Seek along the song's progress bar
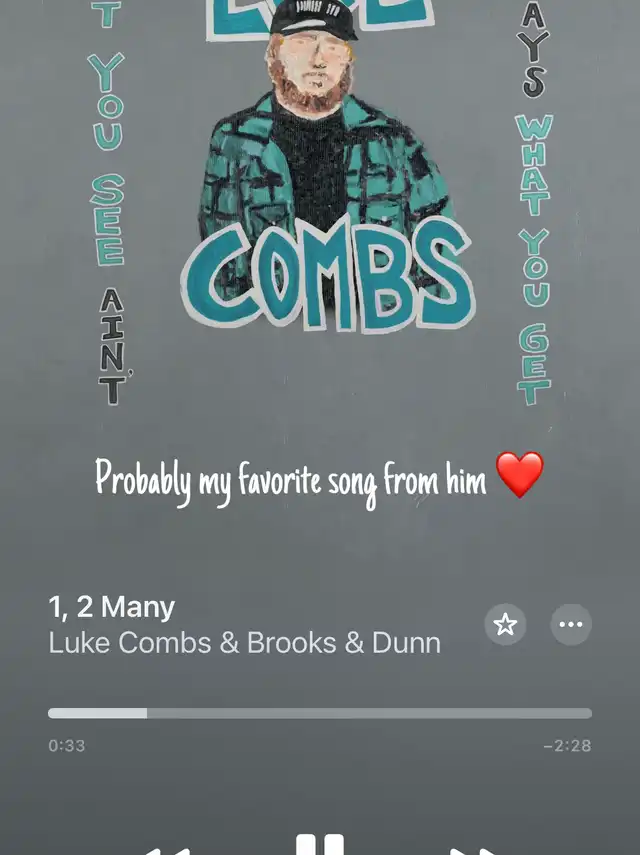This screenshot has height=855, width=640. 320,713
